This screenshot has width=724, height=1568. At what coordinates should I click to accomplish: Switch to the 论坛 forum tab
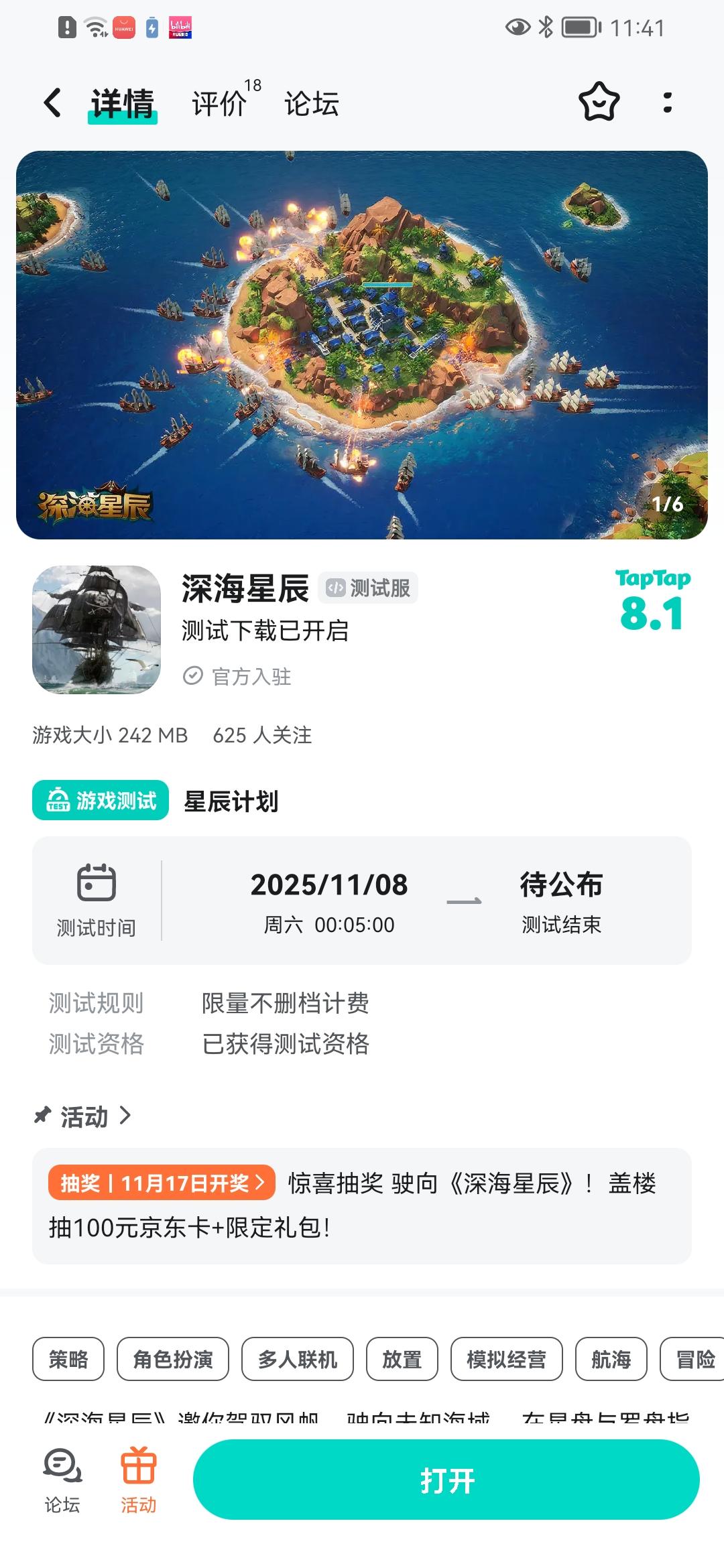(312, 104)
